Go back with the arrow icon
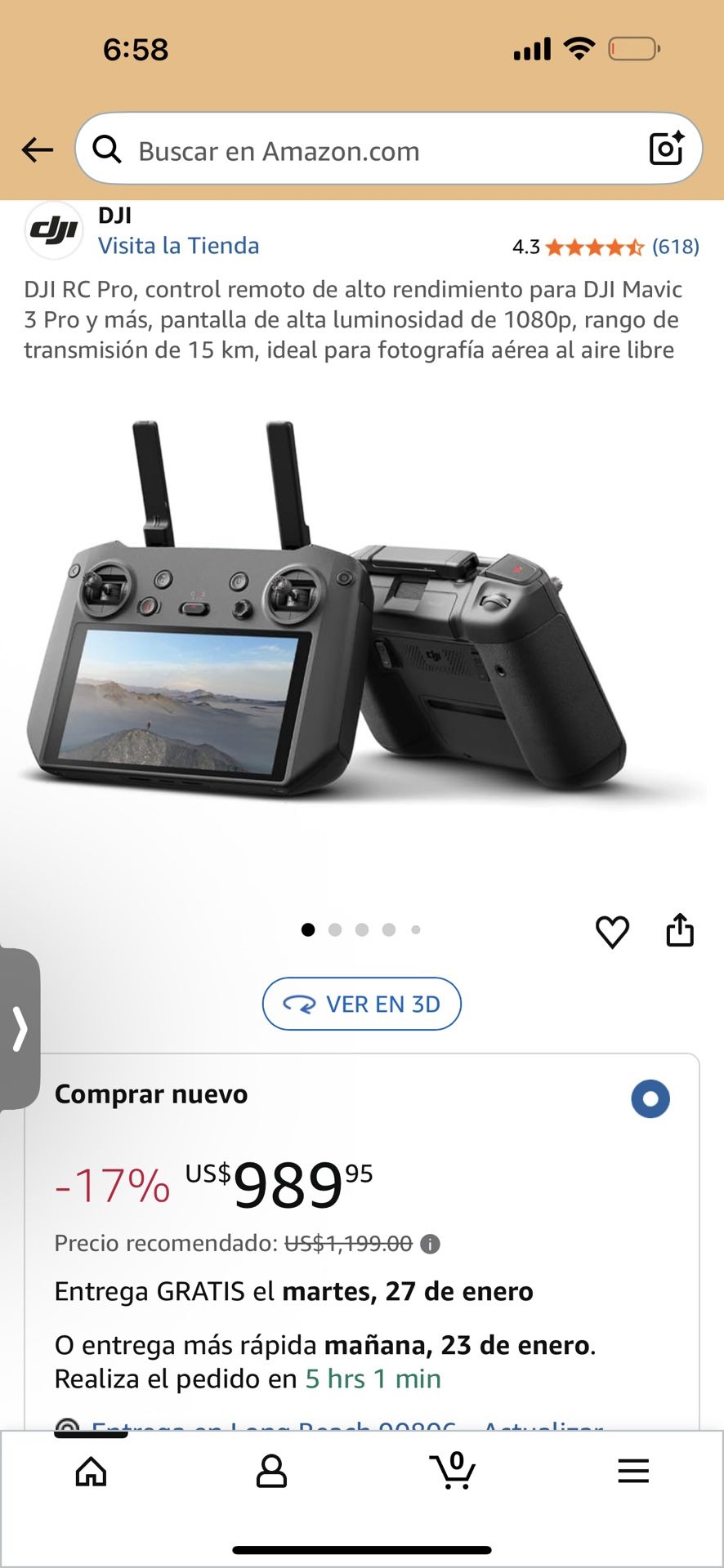 point(37,150)
